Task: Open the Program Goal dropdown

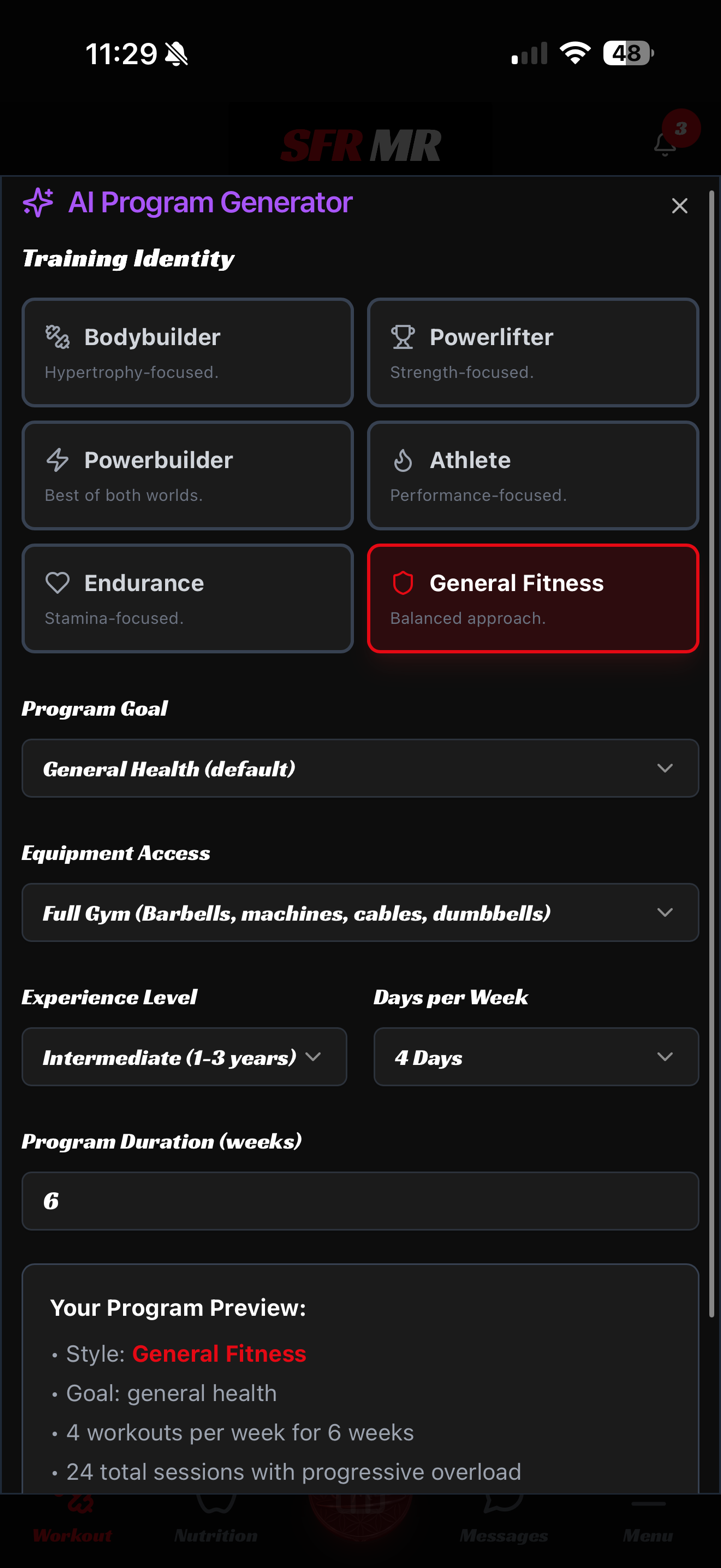Action: tap(360, 767)
